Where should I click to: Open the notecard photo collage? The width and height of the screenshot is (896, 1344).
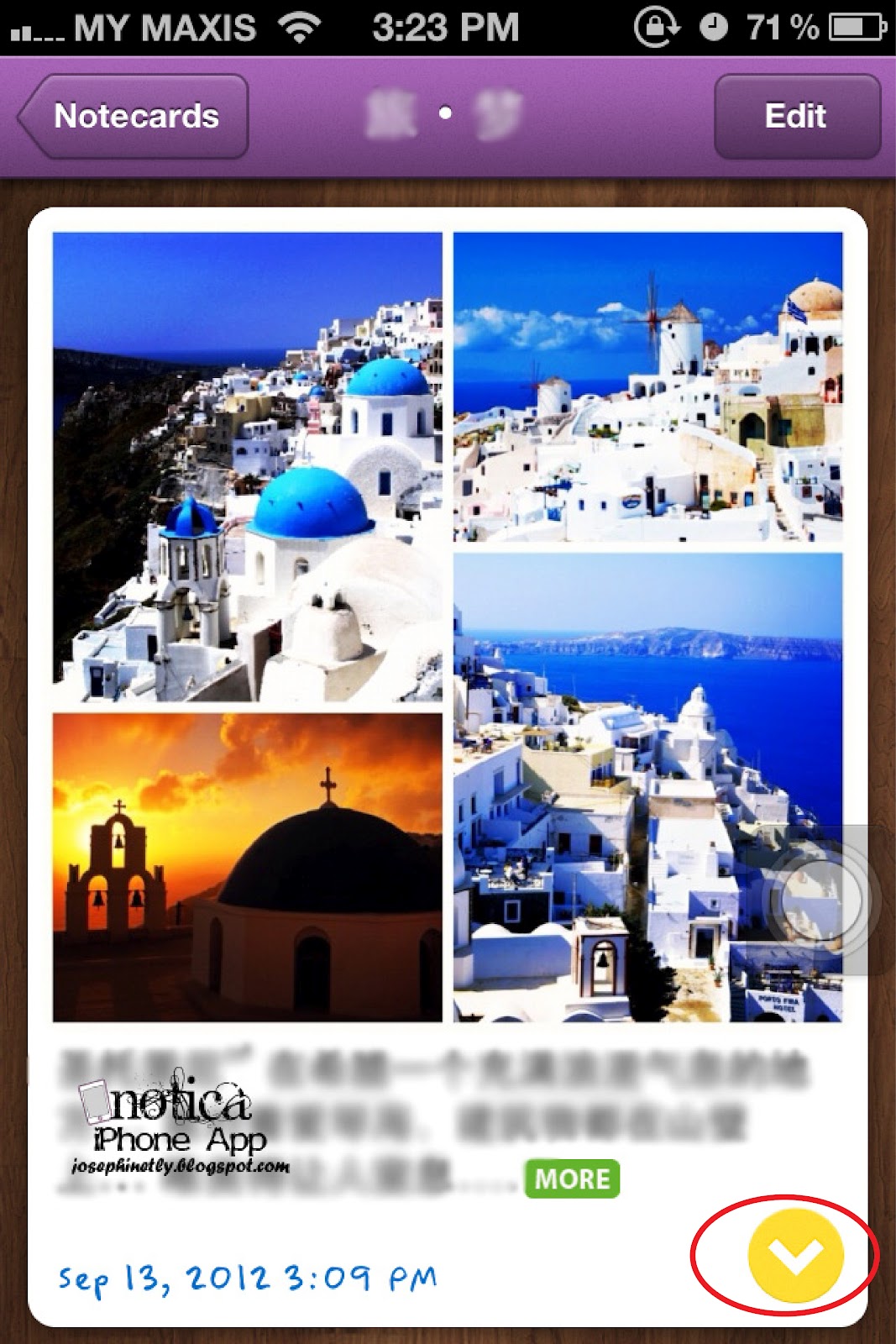click(447, 626)
